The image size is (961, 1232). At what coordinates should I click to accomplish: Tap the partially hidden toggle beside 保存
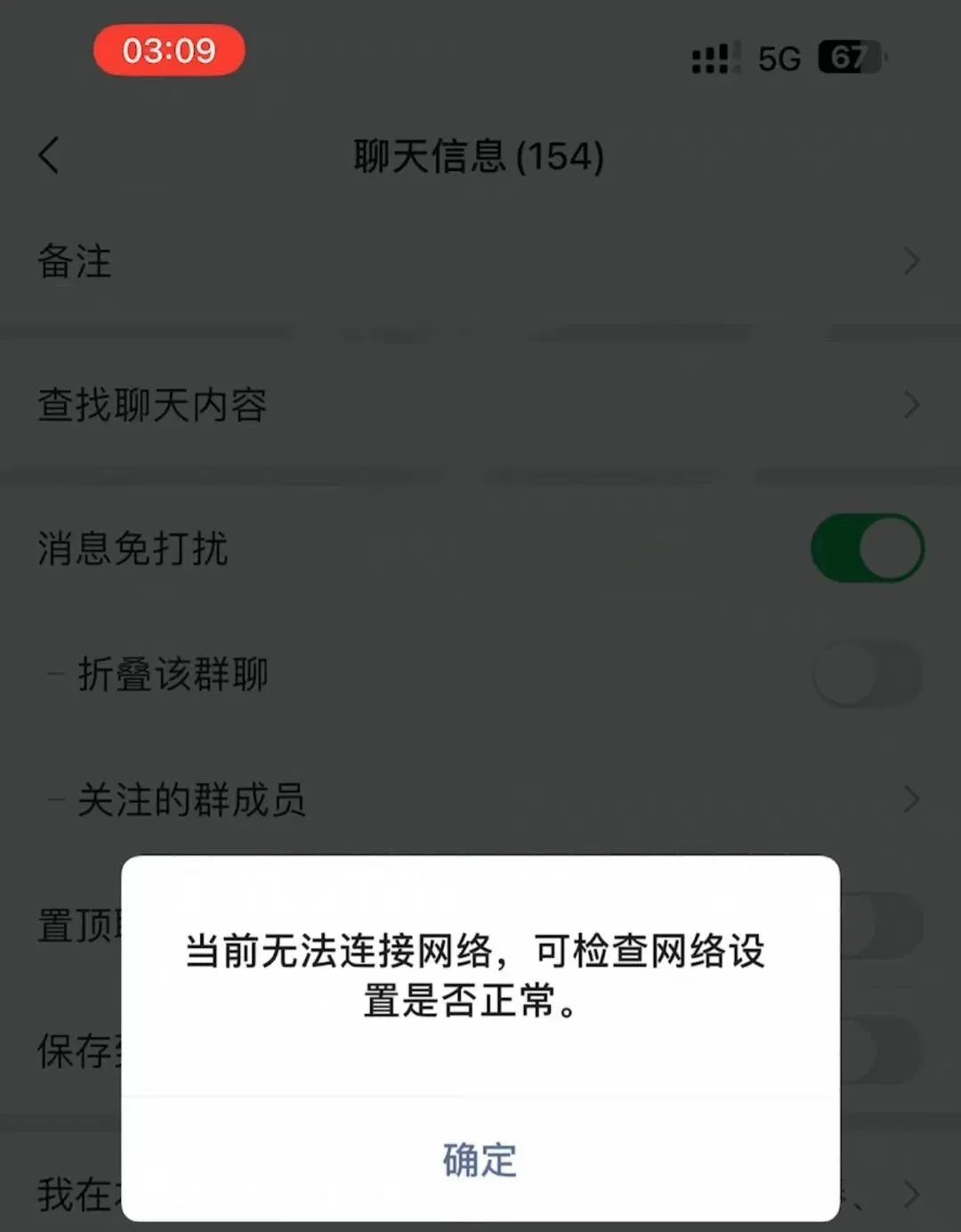tap(876, 1050)
